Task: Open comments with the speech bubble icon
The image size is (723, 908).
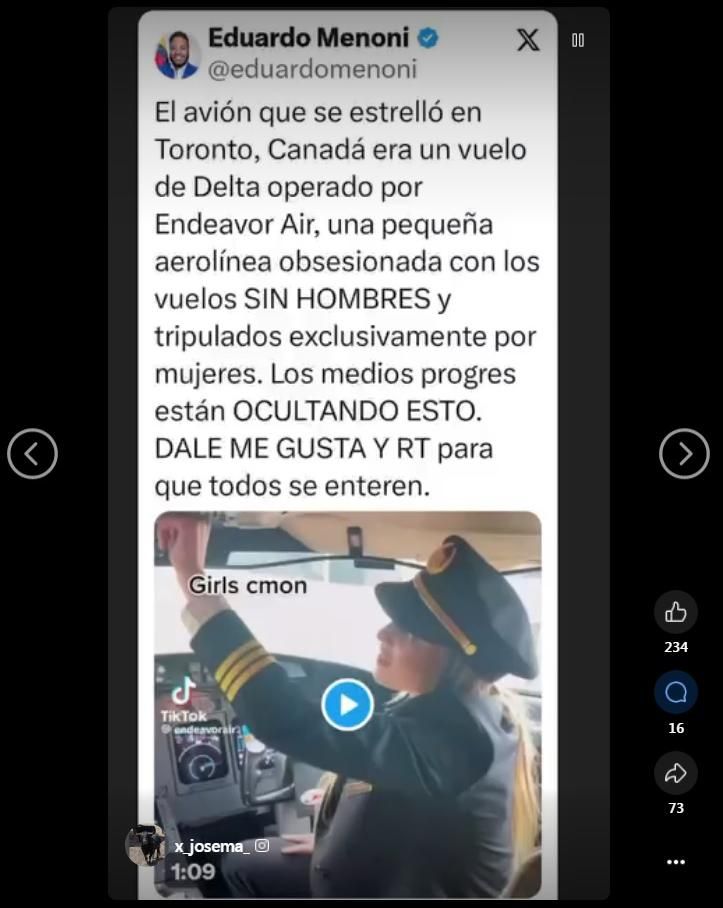Action: (x=676, y=691)
